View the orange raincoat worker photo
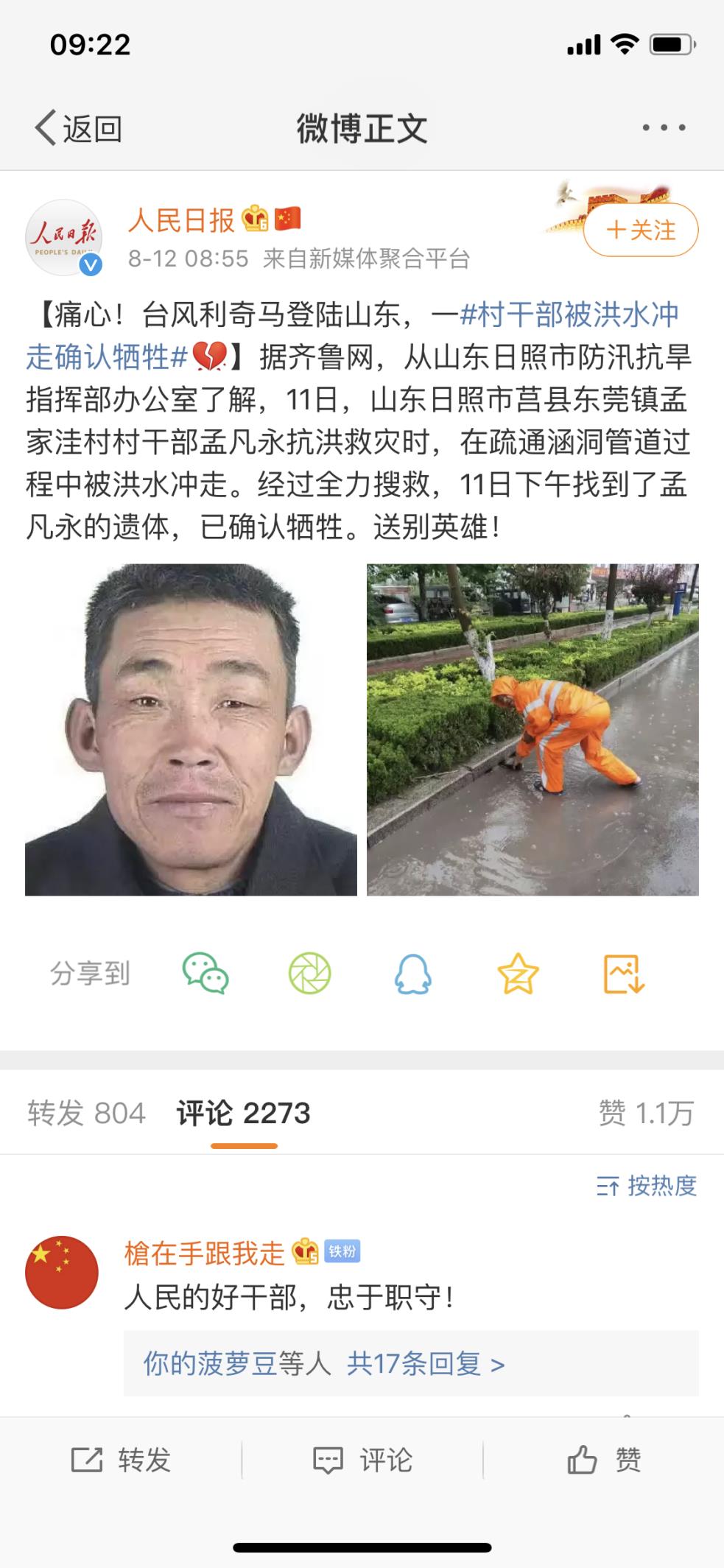This screenshot has height=1568, width=724. pos(533,729)
